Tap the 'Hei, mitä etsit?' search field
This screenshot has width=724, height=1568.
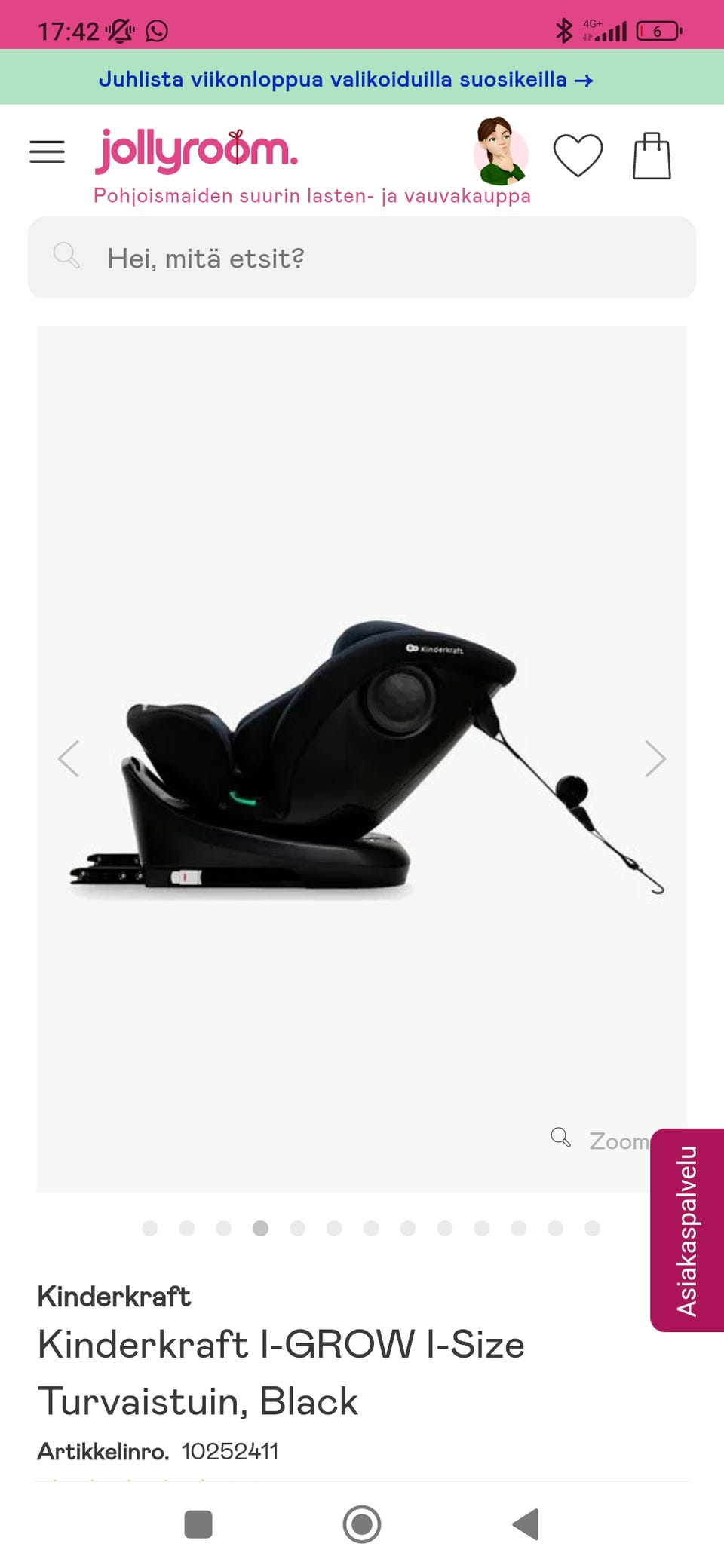tap(362, 258)
